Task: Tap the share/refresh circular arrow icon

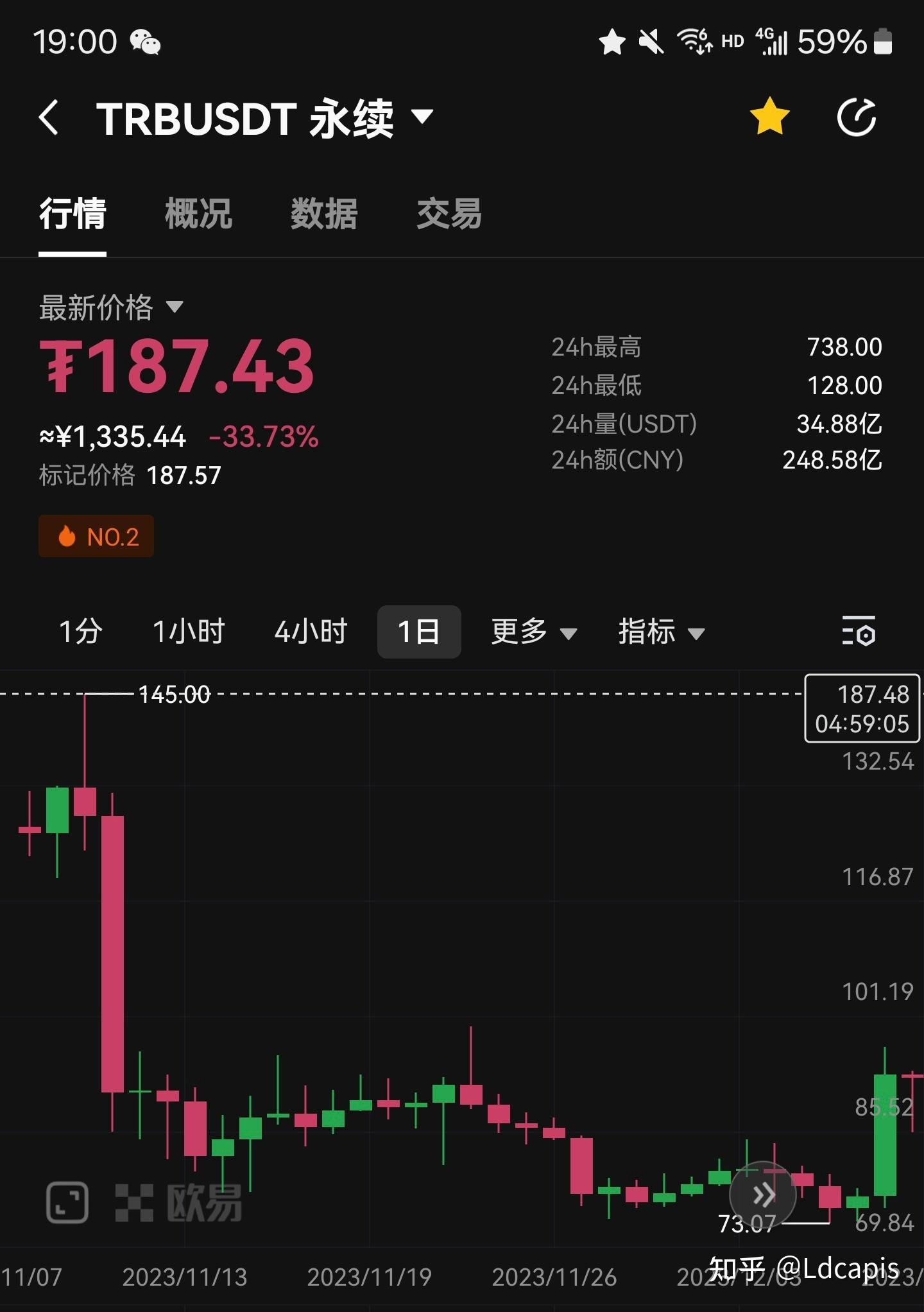Action: coord(857,117)
